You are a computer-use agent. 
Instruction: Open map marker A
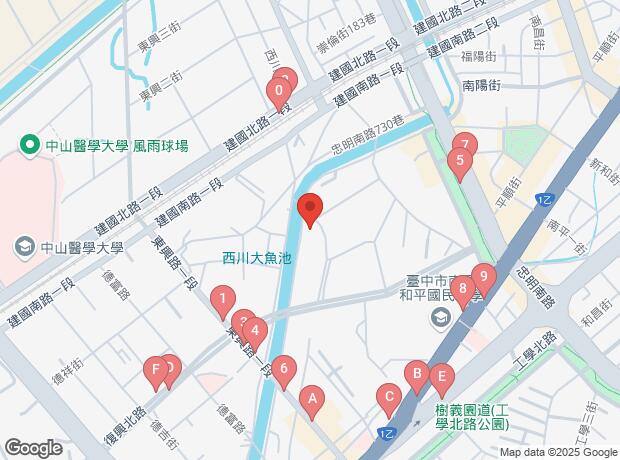[312, 400]
